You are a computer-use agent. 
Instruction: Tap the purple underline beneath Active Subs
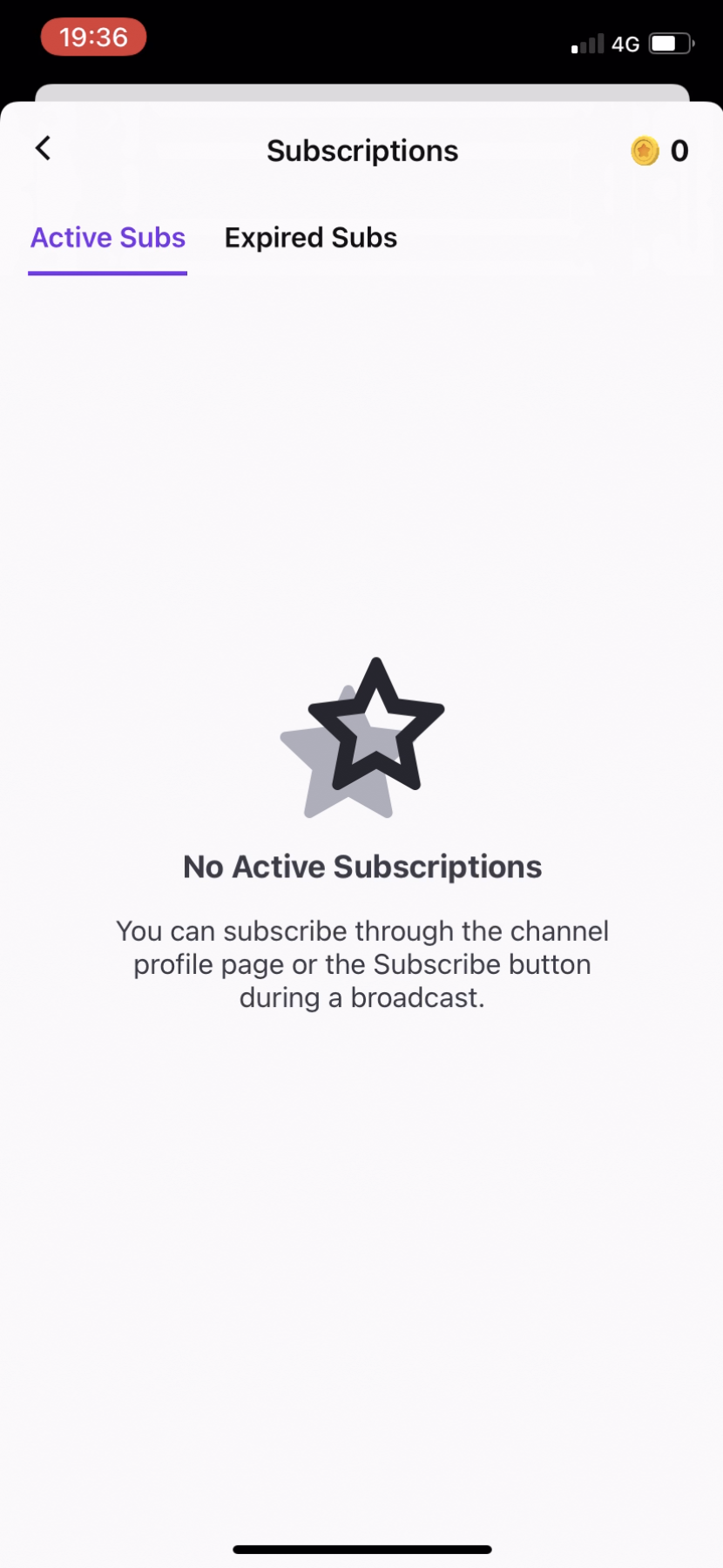[108, 274]
